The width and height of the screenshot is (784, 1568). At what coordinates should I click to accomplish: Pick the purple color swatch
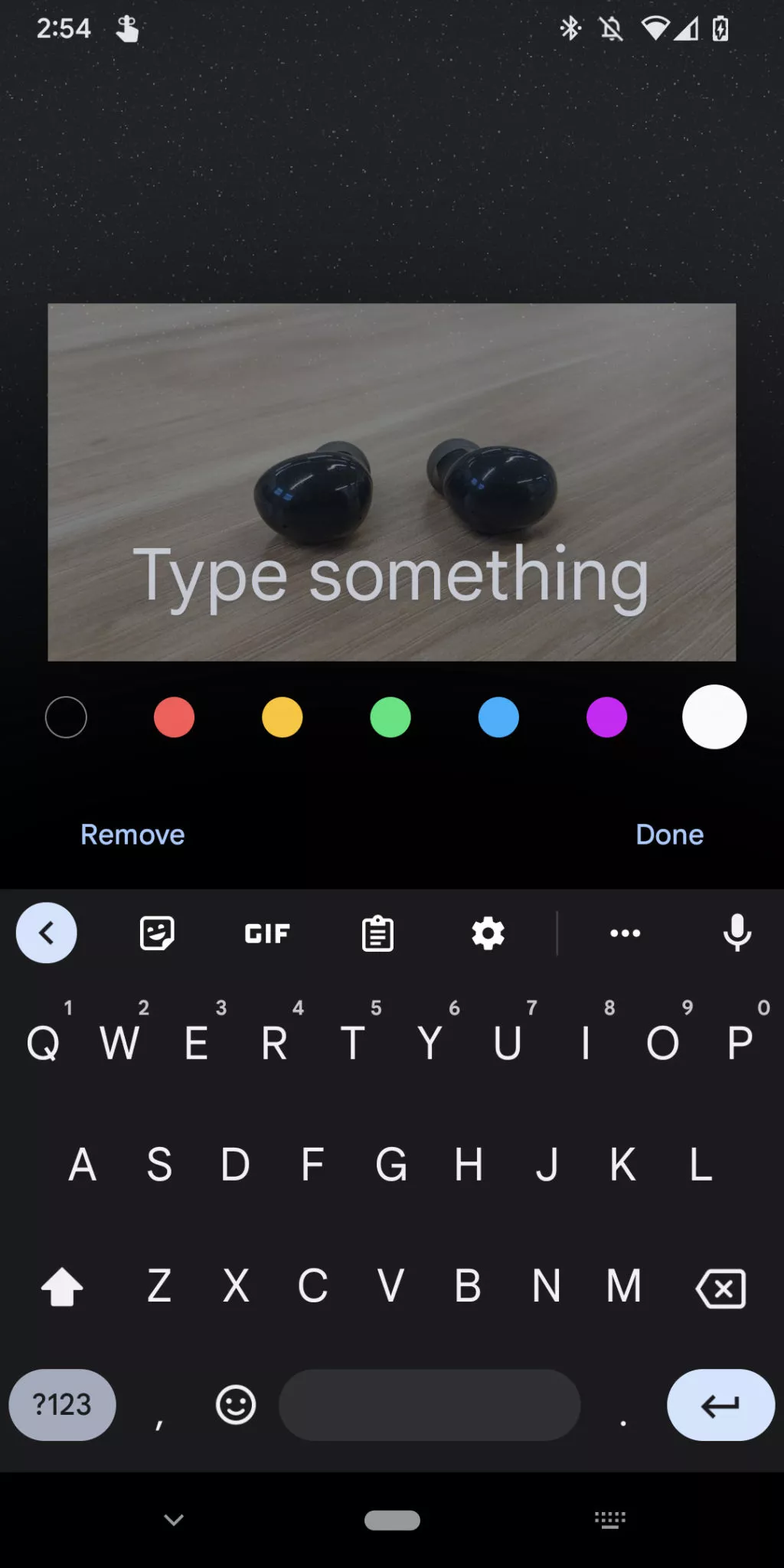tap(606, 717)
